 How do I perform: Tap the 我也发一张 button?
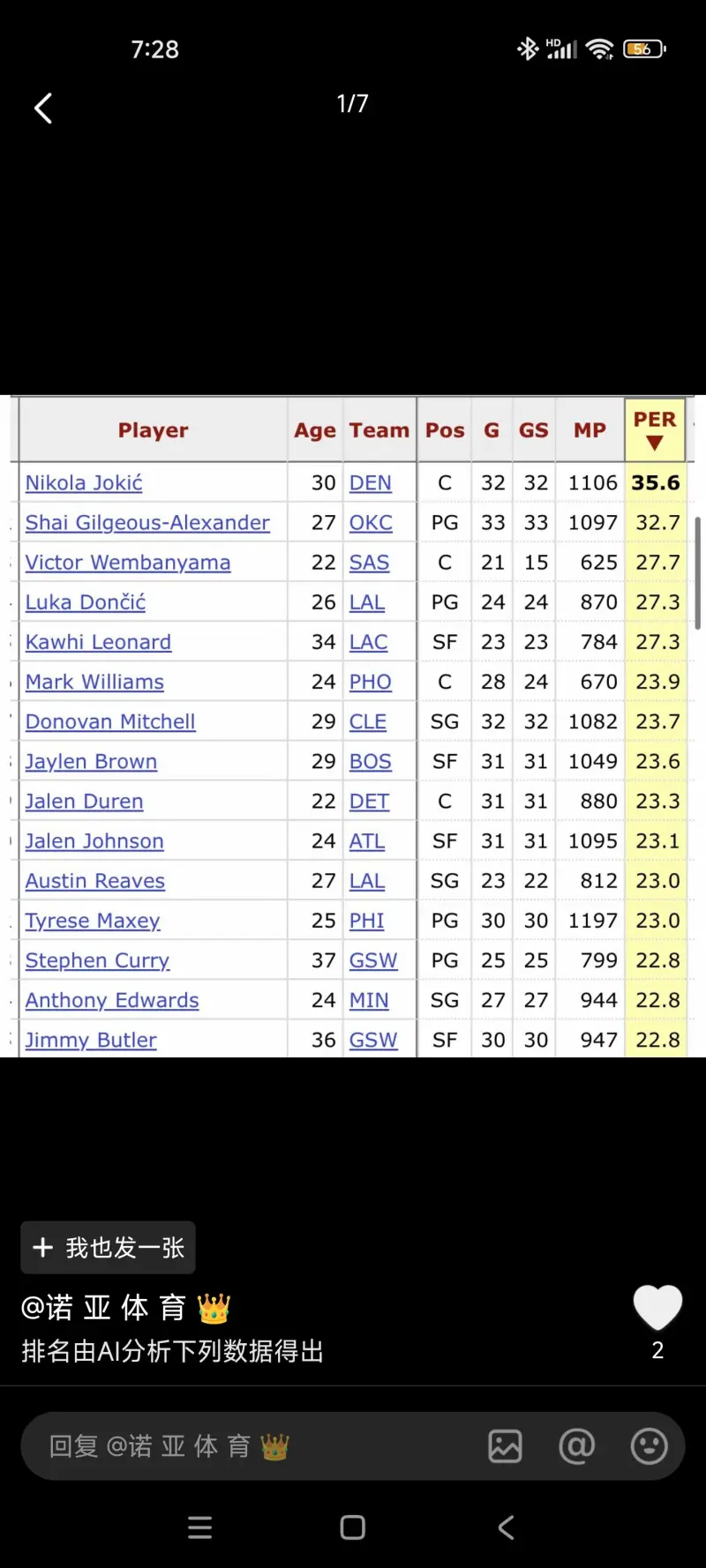[108, 1247]
